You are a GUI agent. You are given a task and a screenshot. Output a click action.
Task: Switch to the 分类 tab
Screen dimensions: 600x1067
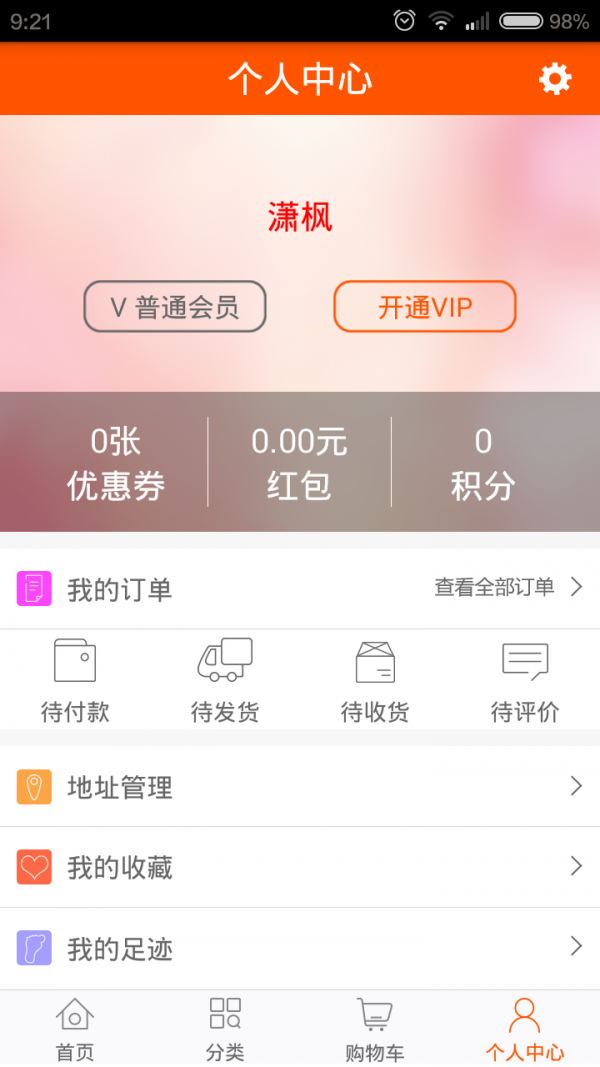point(225,1029)
